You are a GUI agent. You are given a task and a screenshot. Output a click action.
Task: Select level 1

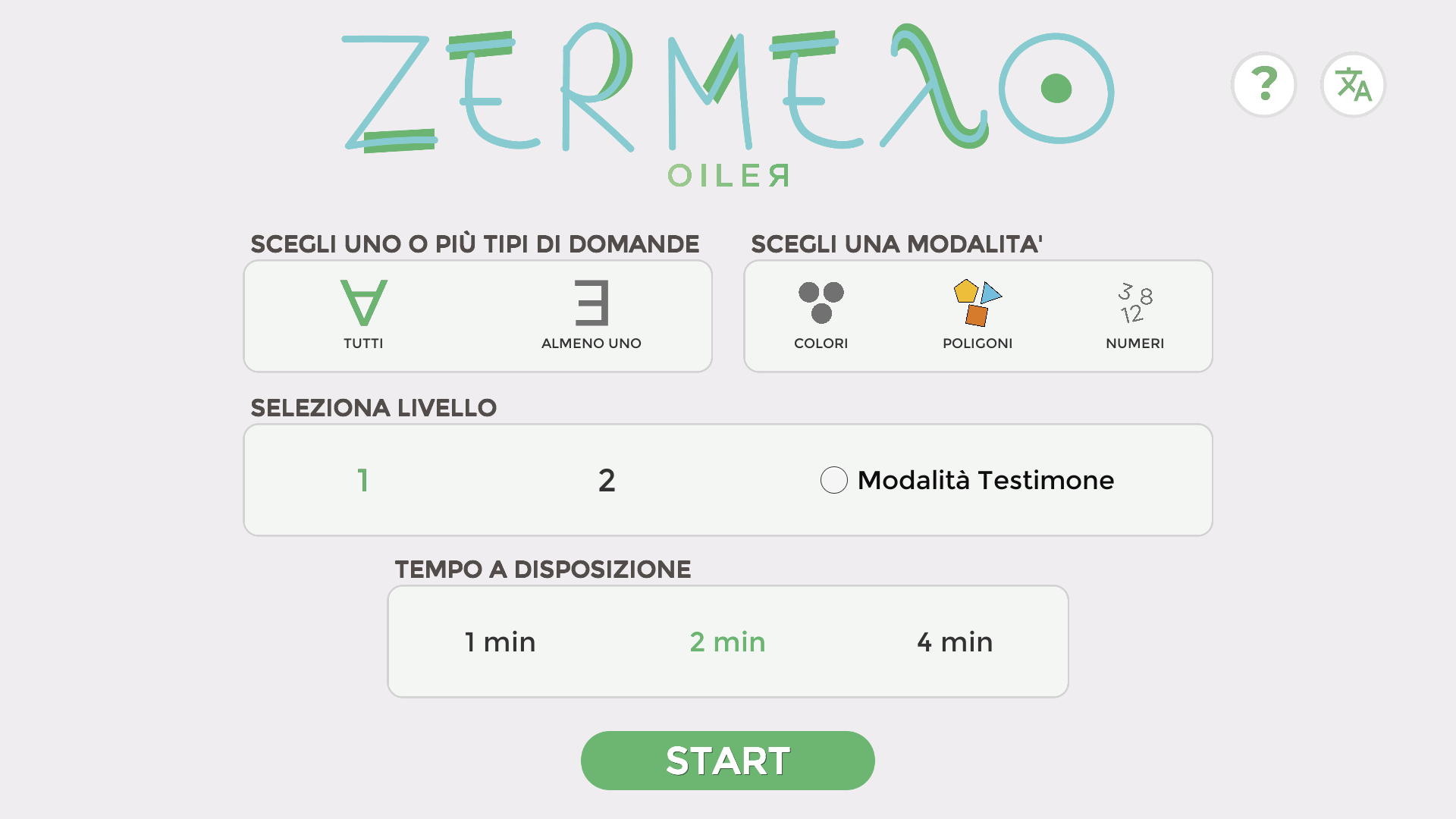[x=363, y=480]
